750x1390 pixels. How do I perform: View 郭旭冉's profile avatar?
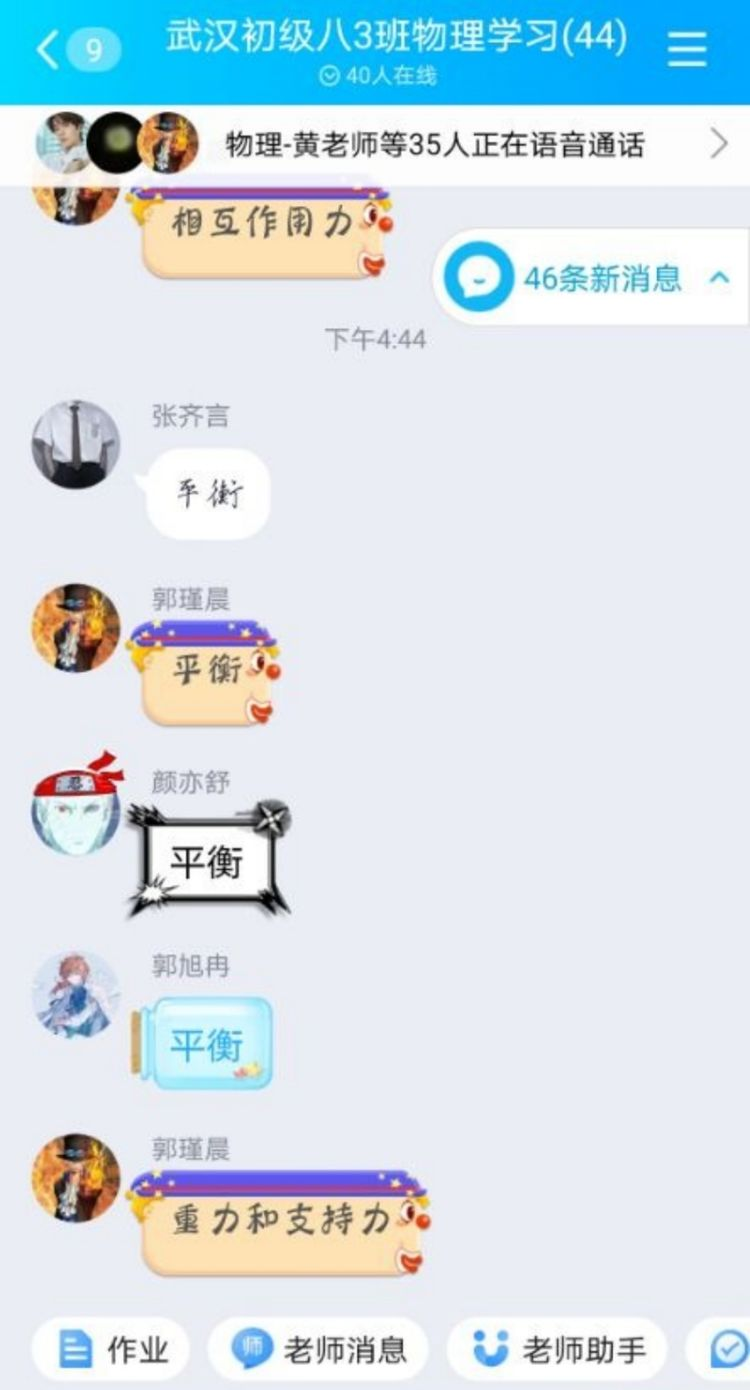pos(76,994)
